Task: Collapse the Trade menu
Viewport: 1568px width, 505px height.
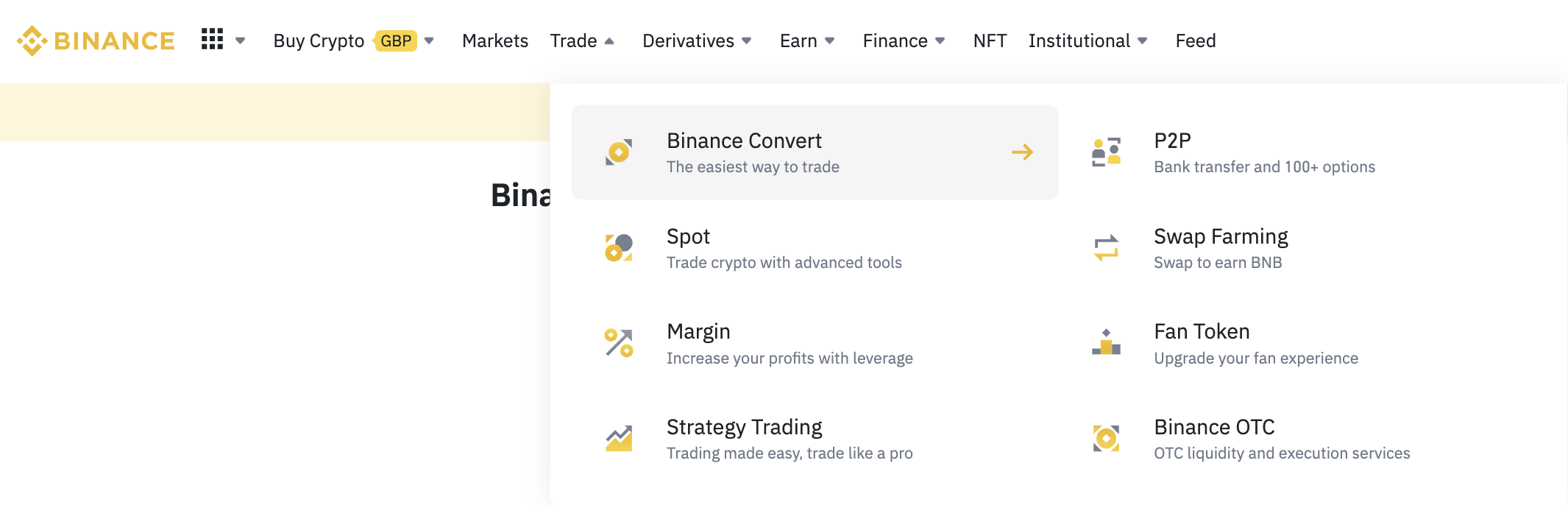Action: click(x=581, y=40)
